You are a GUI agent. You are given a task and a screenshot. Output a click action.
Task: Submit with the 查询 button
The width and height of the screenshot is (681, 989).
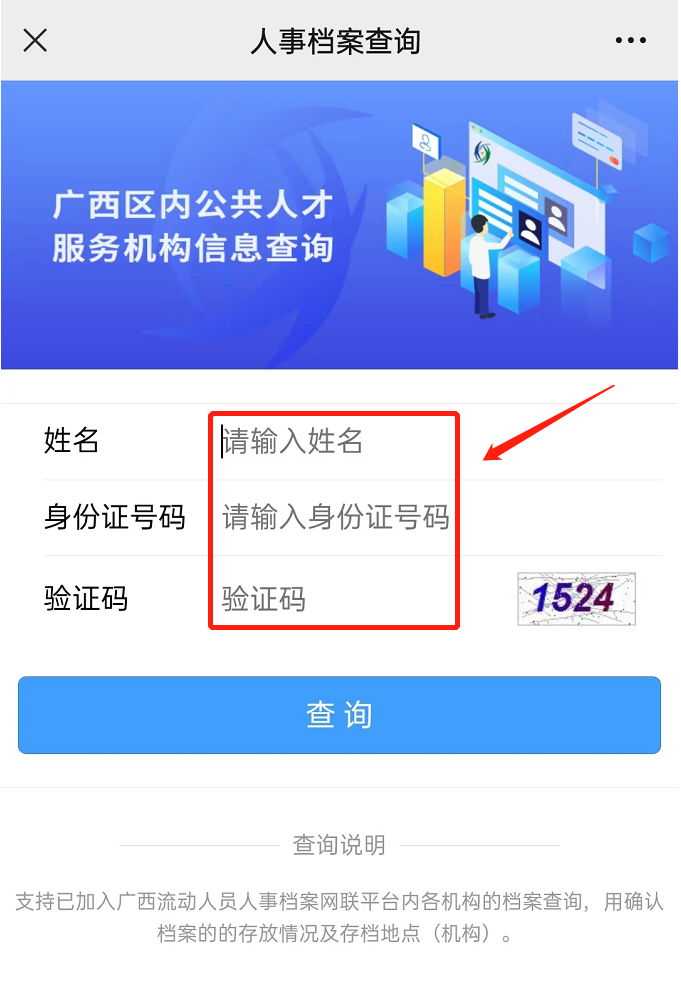(x=339, y=714)
